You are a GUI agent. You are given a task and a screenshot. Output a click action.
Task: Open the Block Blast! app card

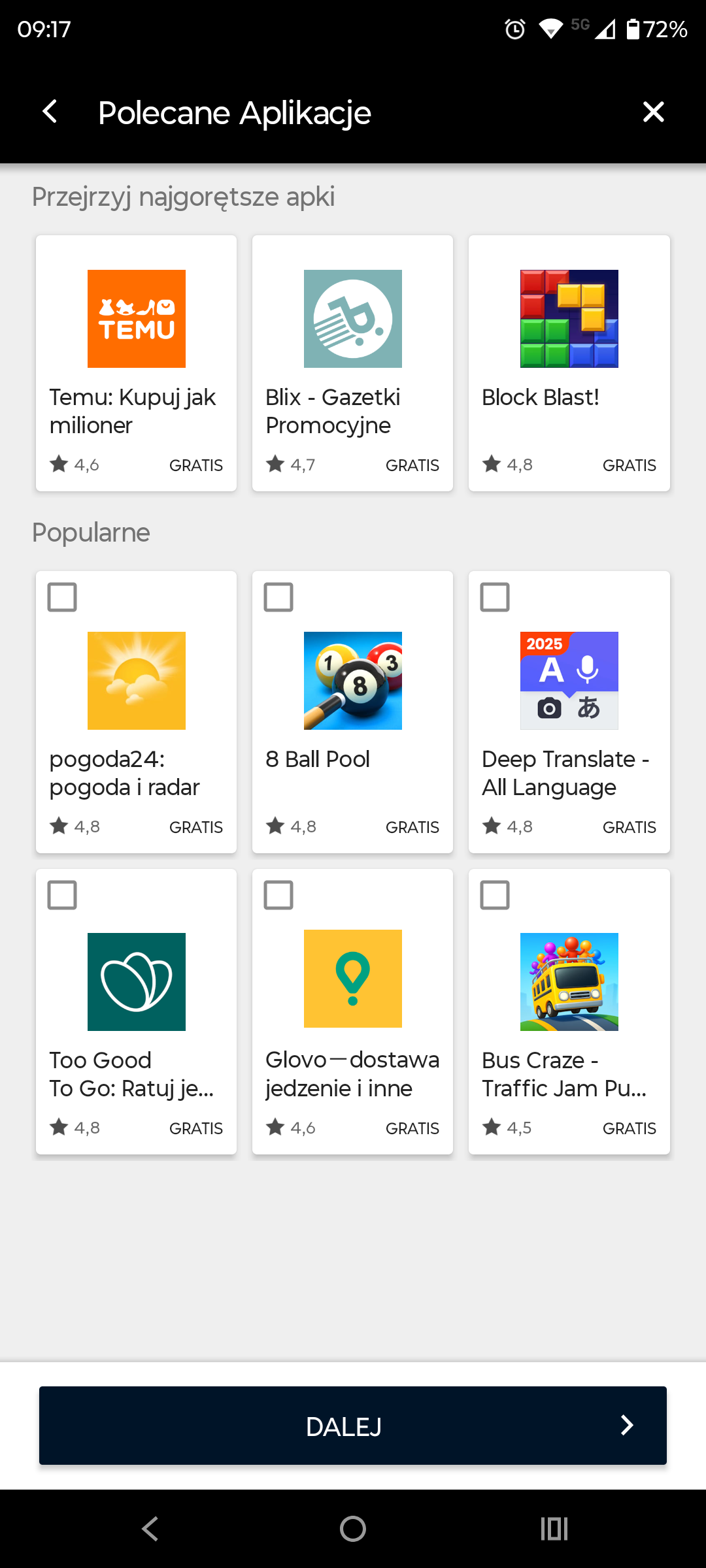[x=569, y=363]
